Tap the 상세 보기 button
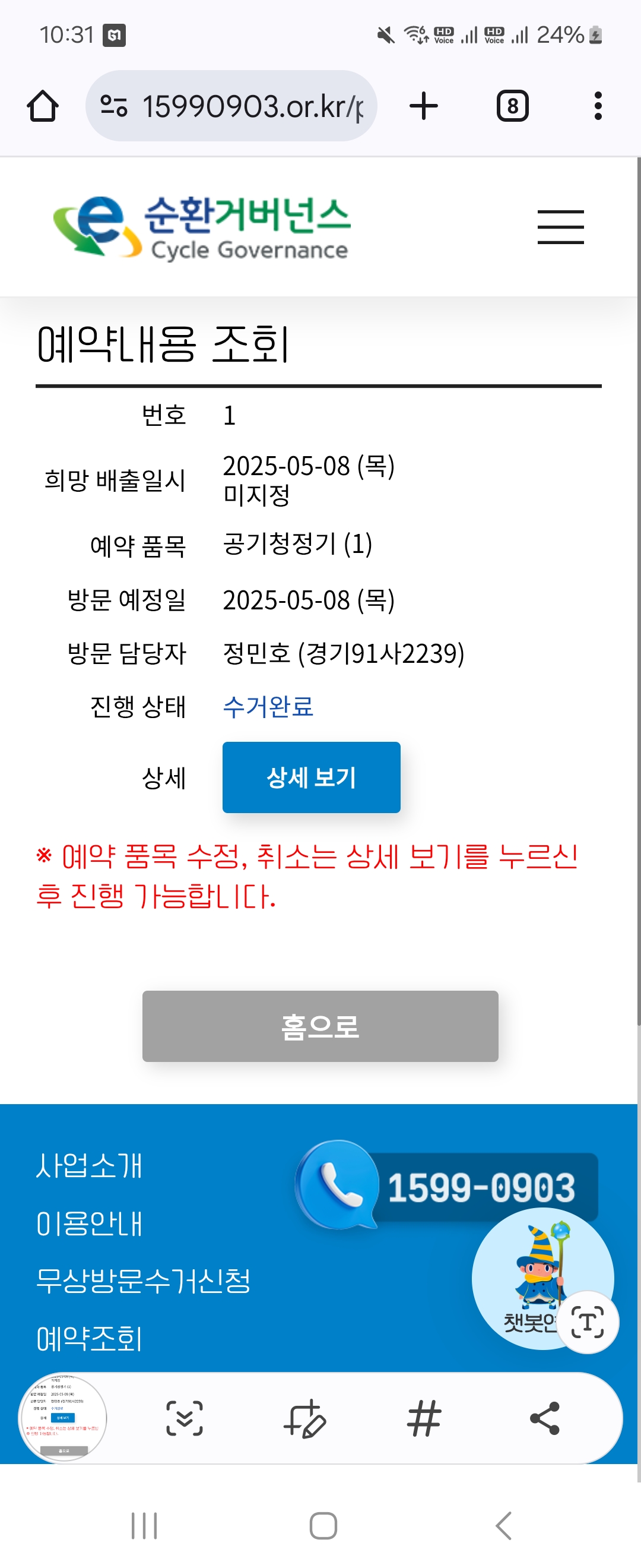 [x=311, y=777]
